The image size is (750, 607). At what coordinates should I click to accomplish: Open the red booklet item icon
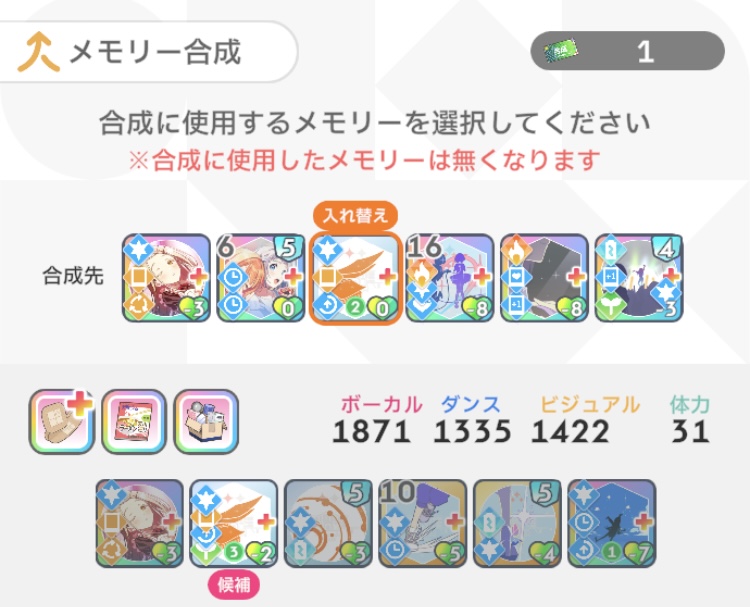134,421
